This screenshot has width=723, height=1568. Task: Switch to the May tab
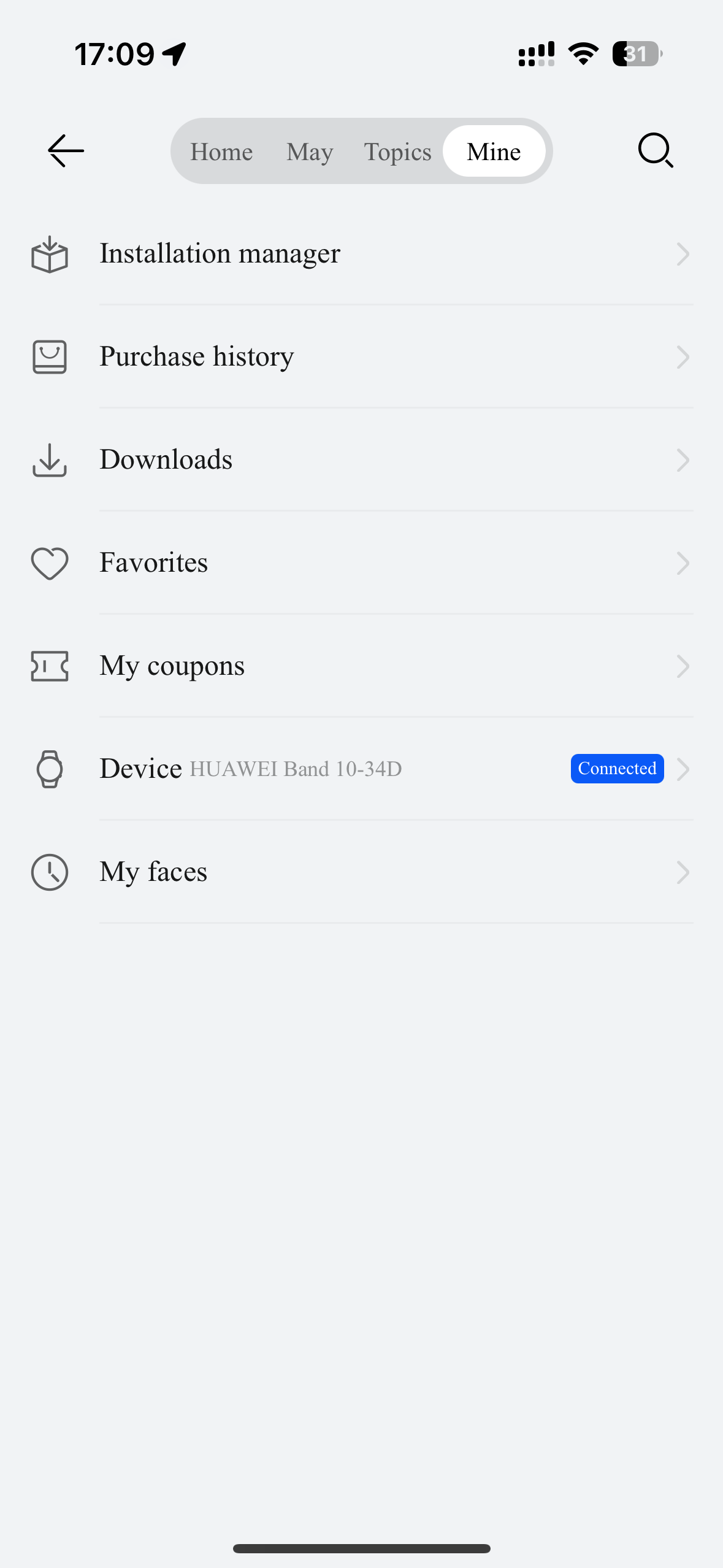(310, 152)
